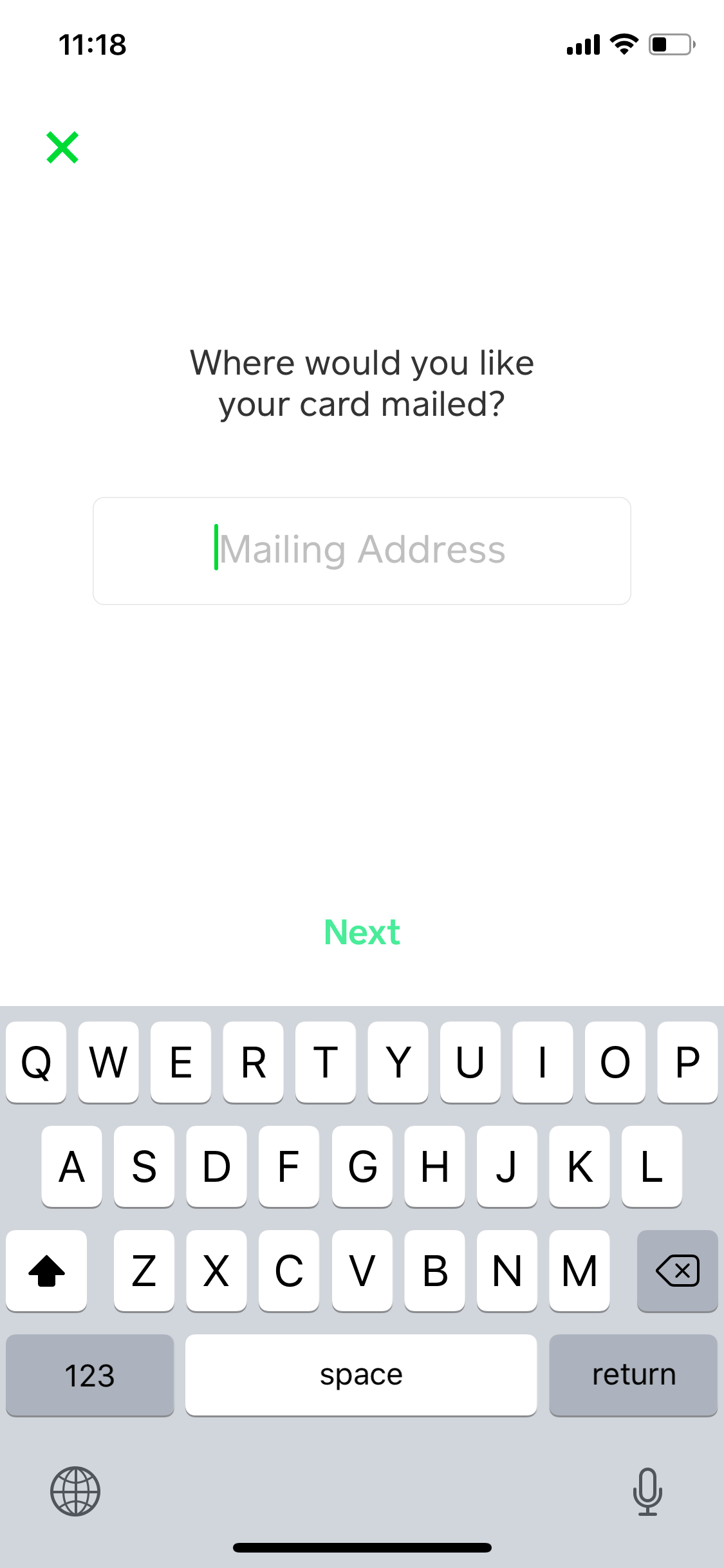The image size is (724, 1568).
Task: Start dictation with the microphone
Action: pos(647,1491)
